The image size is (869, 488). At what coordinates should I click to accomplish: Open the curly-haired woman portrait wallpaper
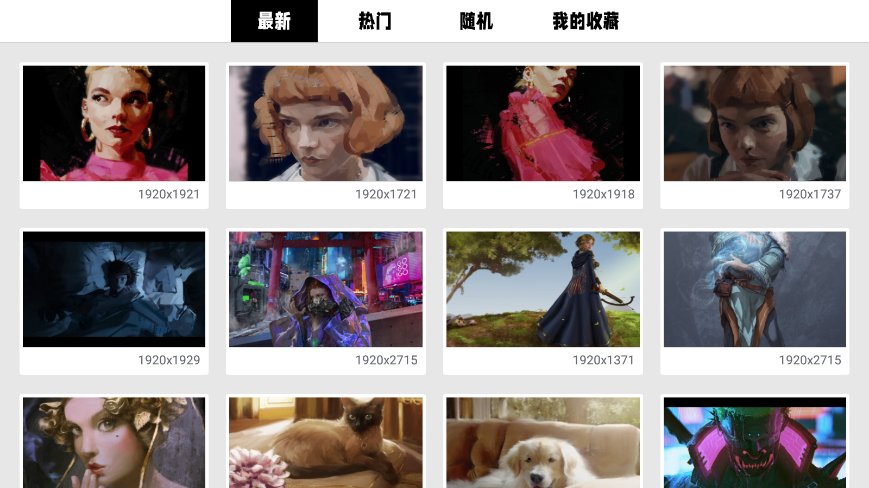tap(114, 442)
